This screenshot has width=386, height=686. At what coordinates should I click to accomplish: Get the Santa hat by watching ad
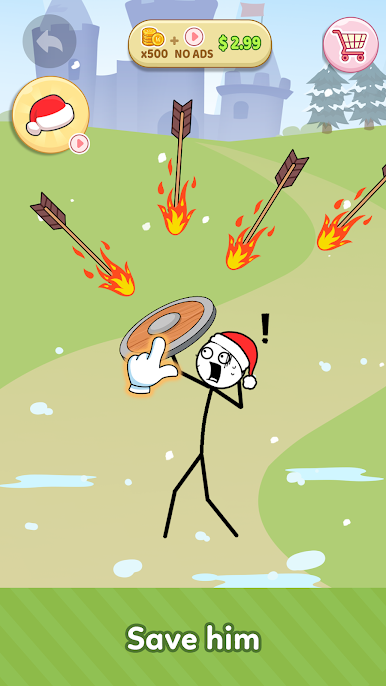[51, 115]
